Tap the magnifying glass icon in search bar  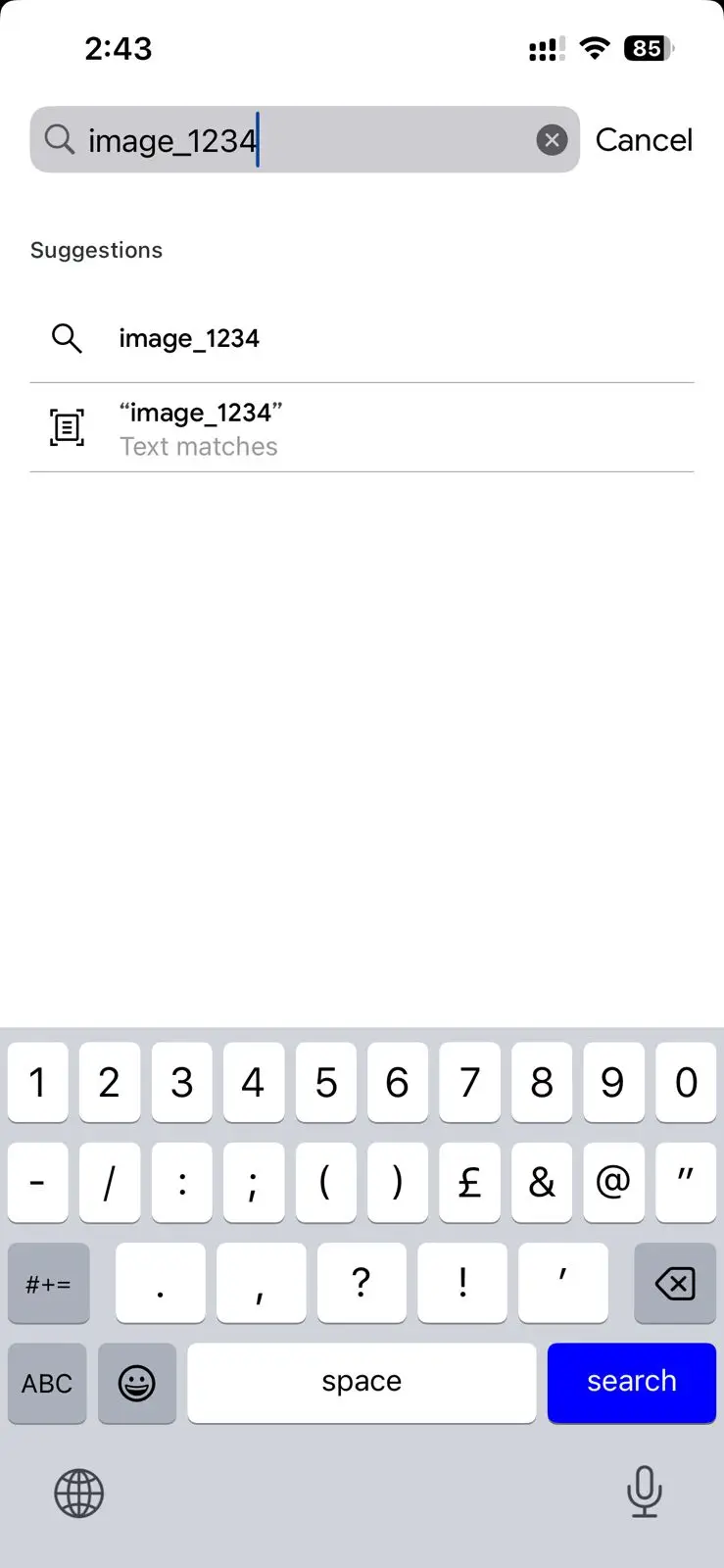(59, 139)
